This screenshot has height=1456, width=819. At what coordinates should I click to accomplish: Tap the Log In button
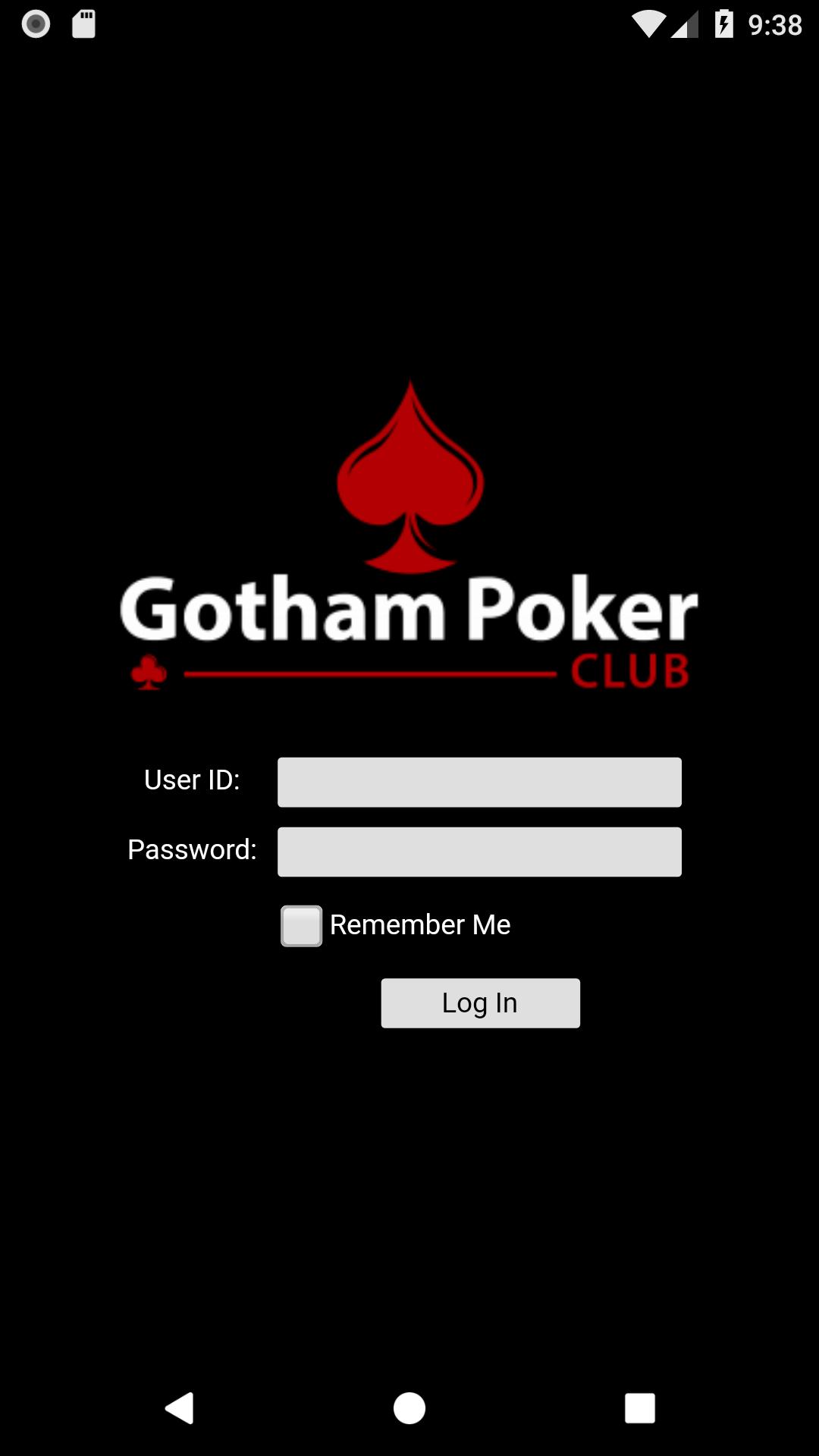point(480,1003)
